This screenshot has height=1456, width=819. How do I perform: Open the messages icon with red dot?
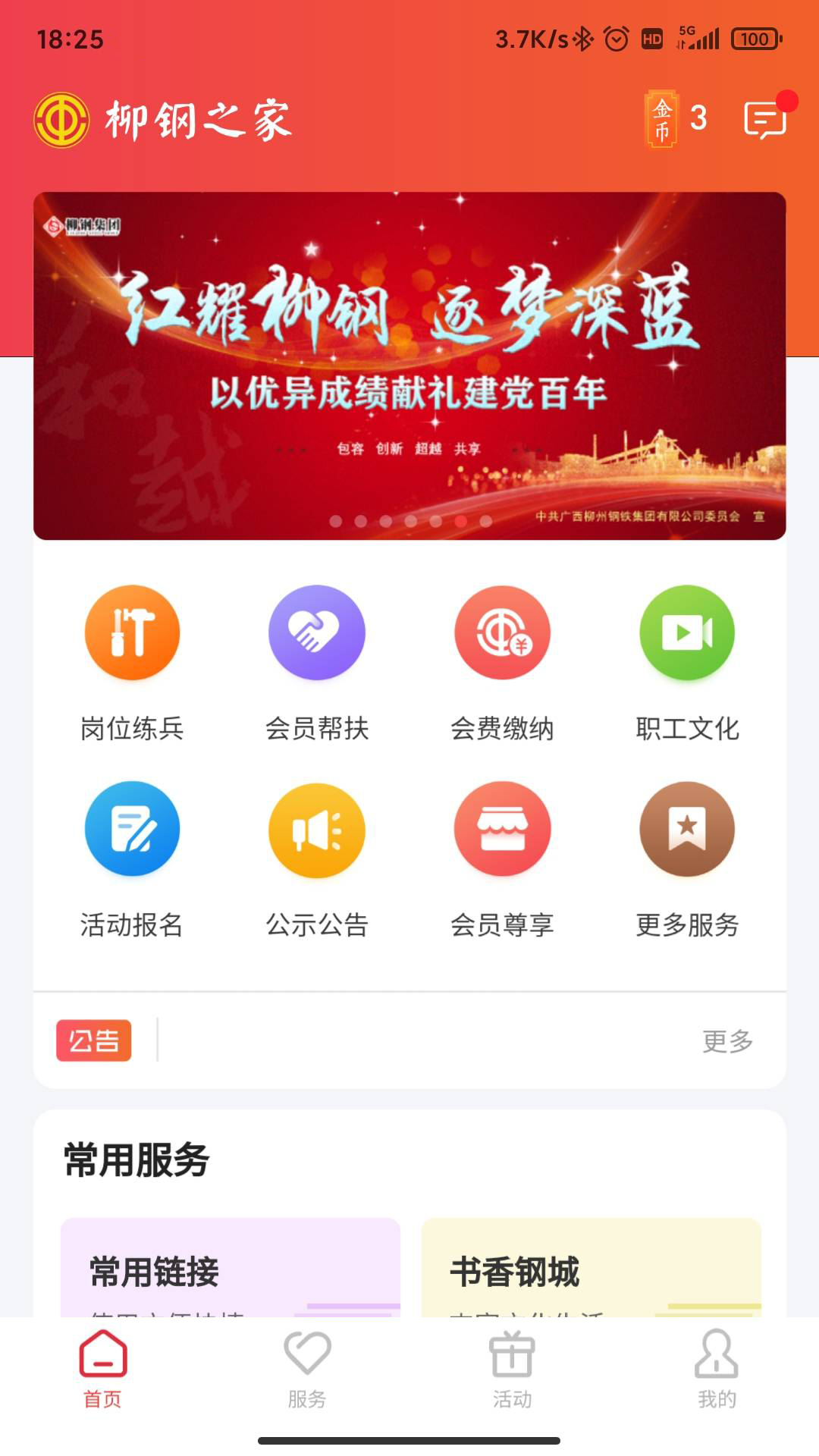(x=766, y=119)
